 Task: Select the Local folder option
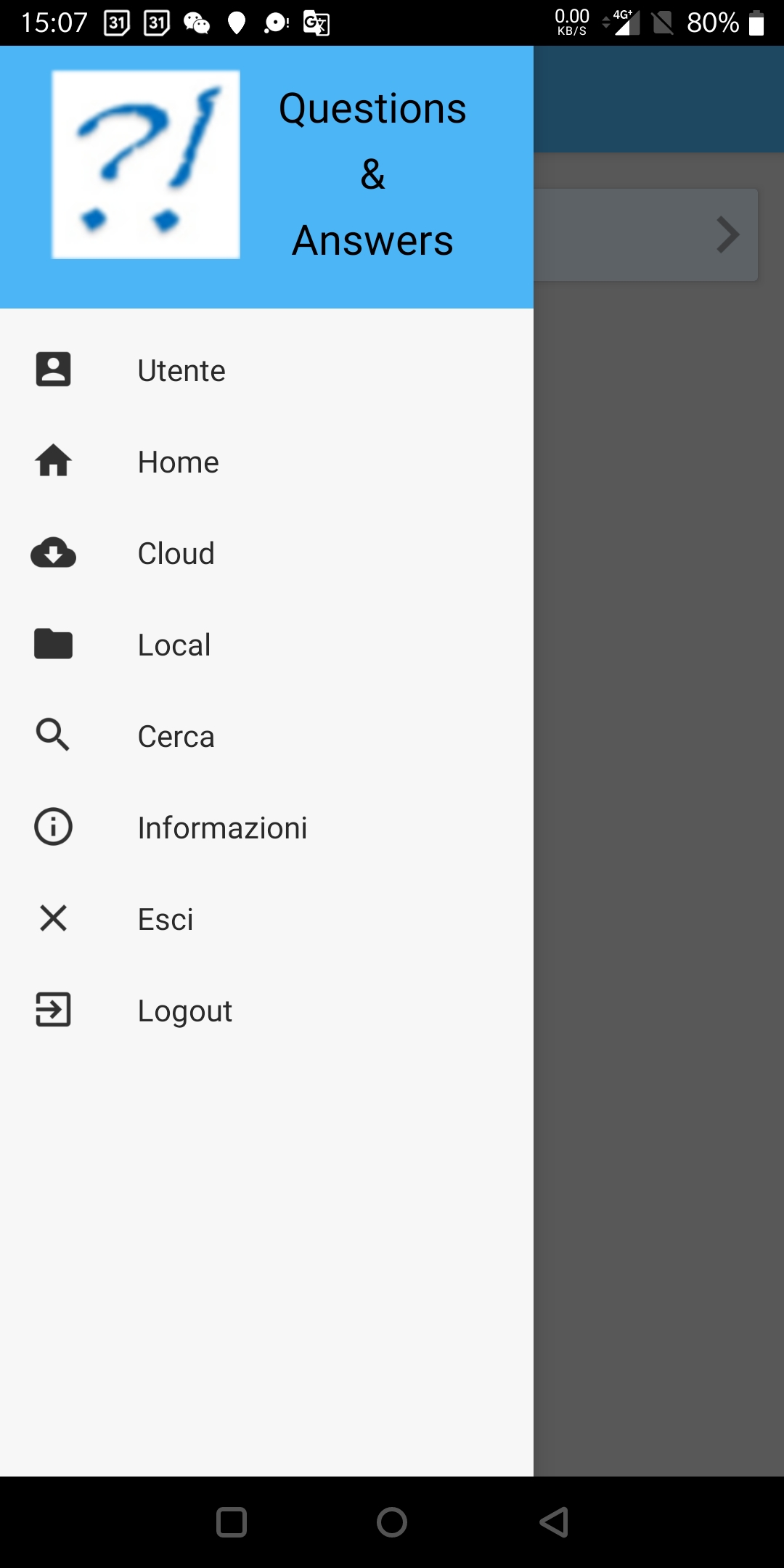coord(174,645)
